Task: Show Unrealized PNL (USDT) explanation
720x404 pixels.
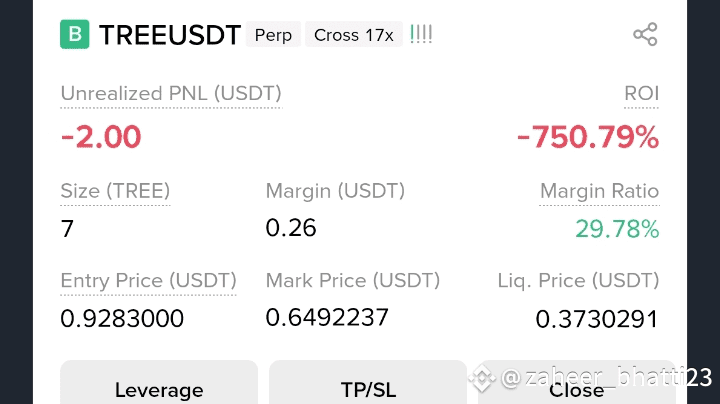Action: (171, 94)
